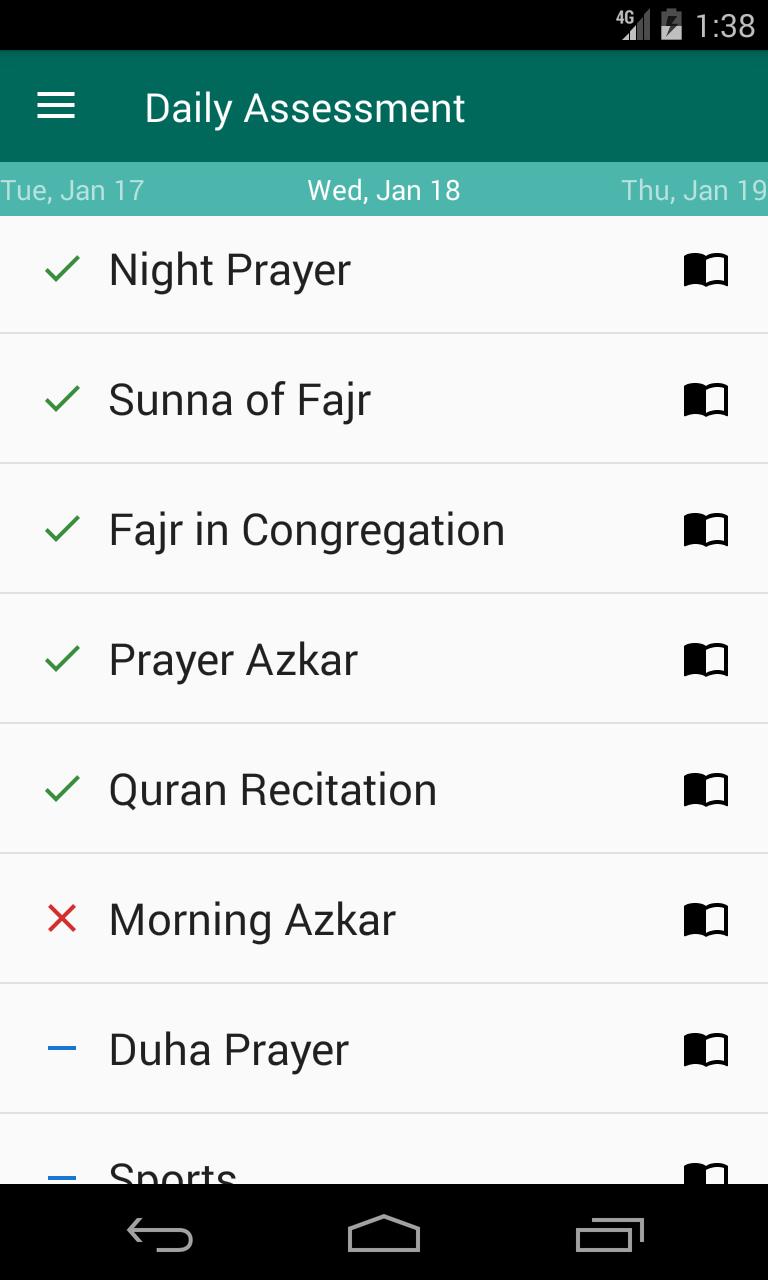Image resolution: width=768 pixels, height=1280 pixels.
Task: Toggle the green checkmark for Night Prayer
Action: point(62,269)
